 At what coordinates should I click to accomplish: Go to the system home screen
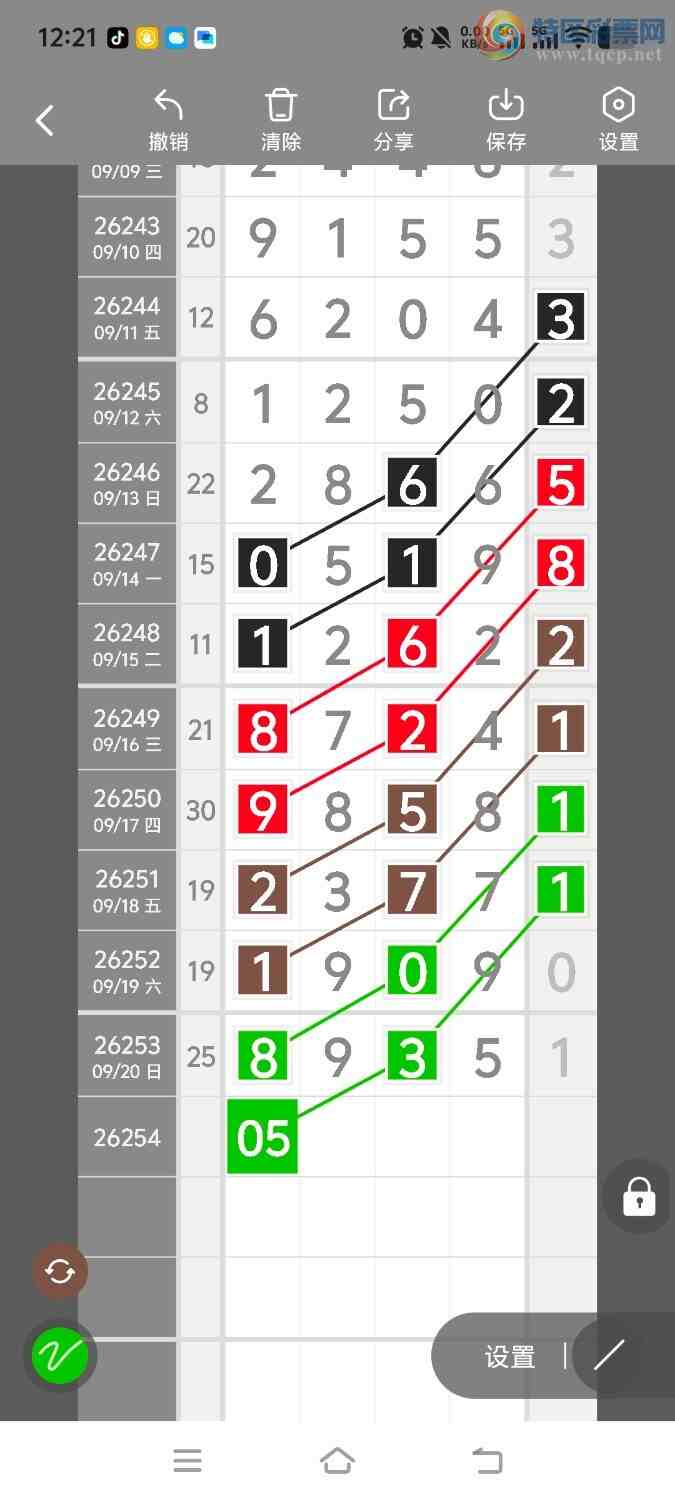click(337, 1461)
